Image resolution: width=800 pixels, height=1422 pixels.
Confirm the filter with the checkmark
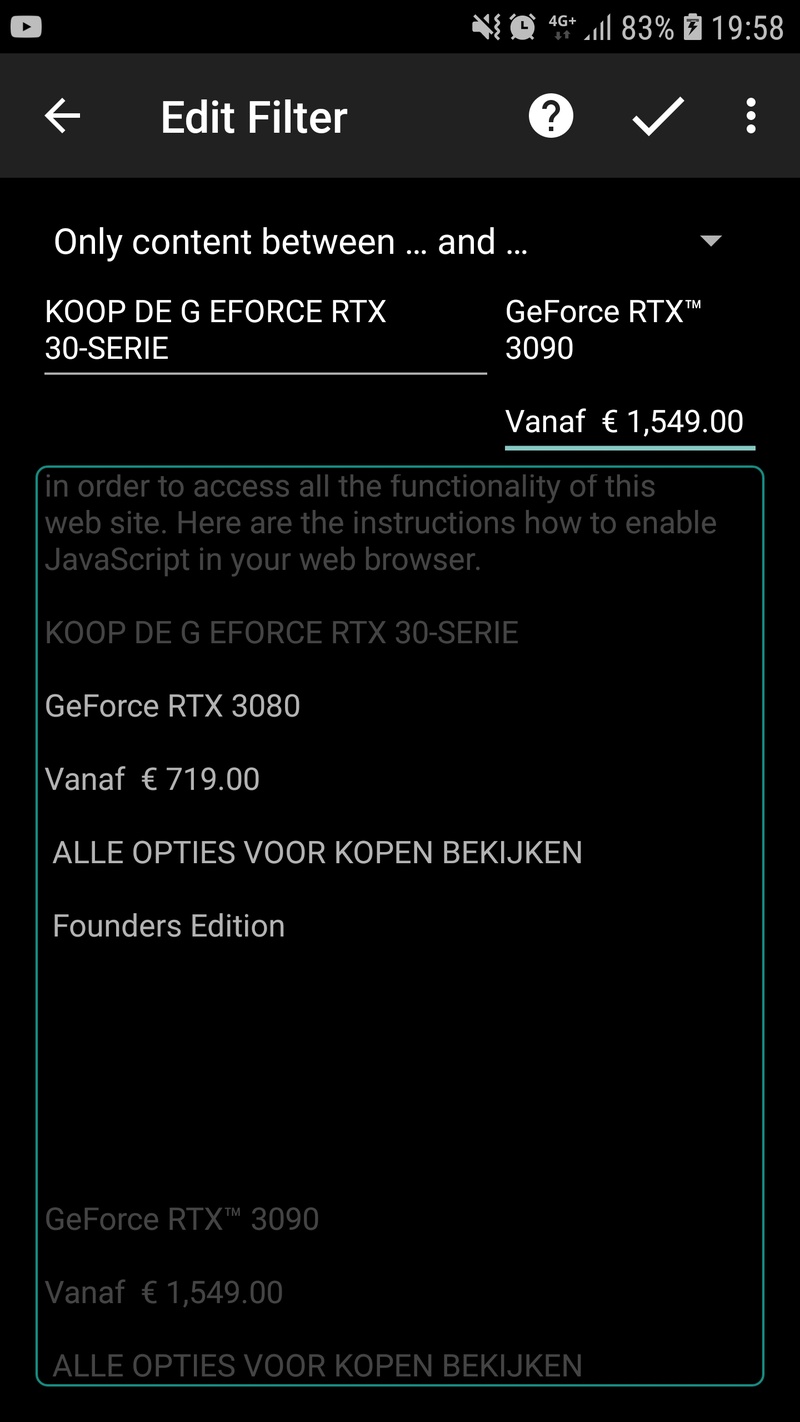[658, 117]
